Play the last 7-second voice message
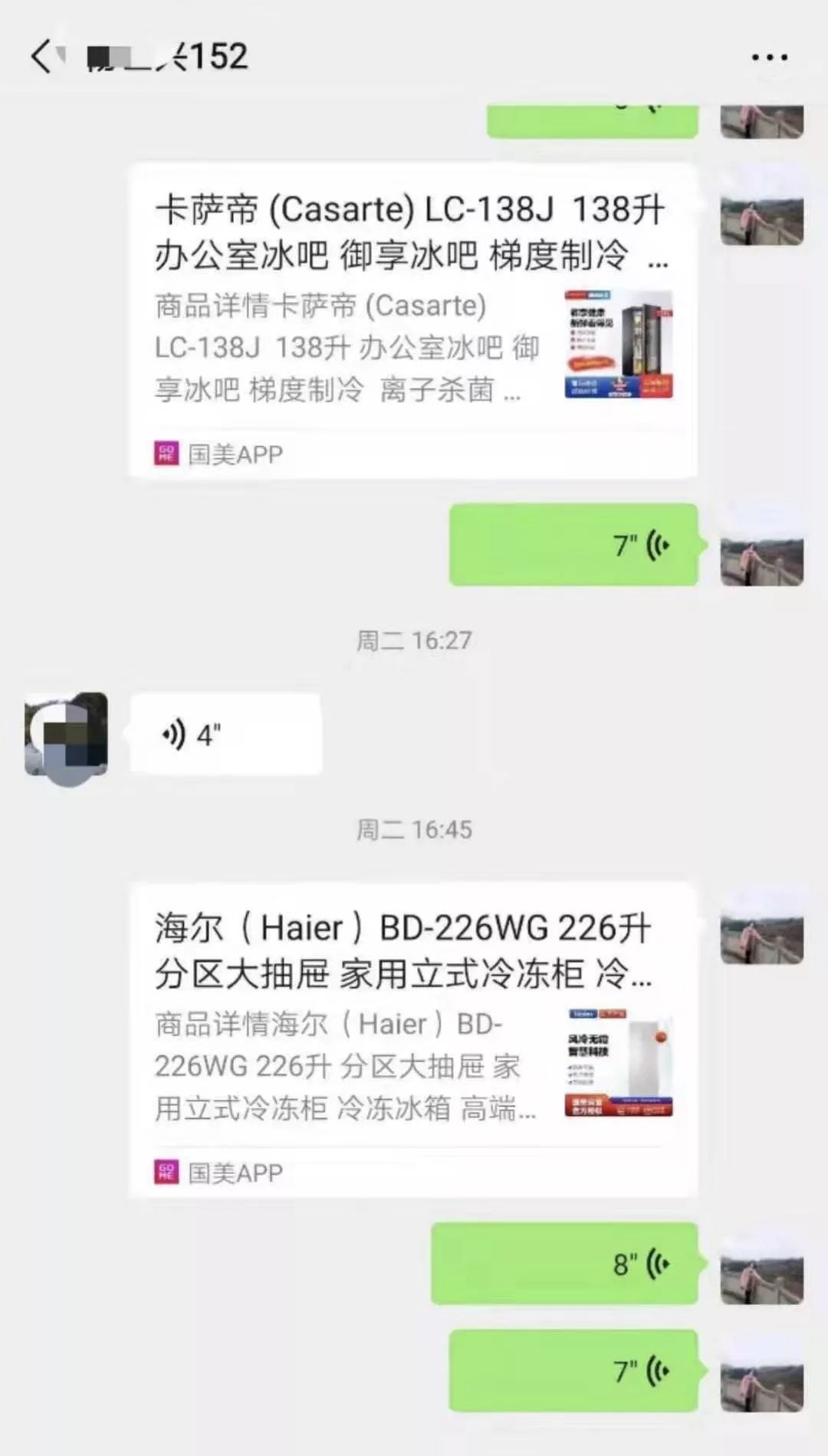The width and height of the screenshot is (828, 1456). click(x=573, y=1371)
